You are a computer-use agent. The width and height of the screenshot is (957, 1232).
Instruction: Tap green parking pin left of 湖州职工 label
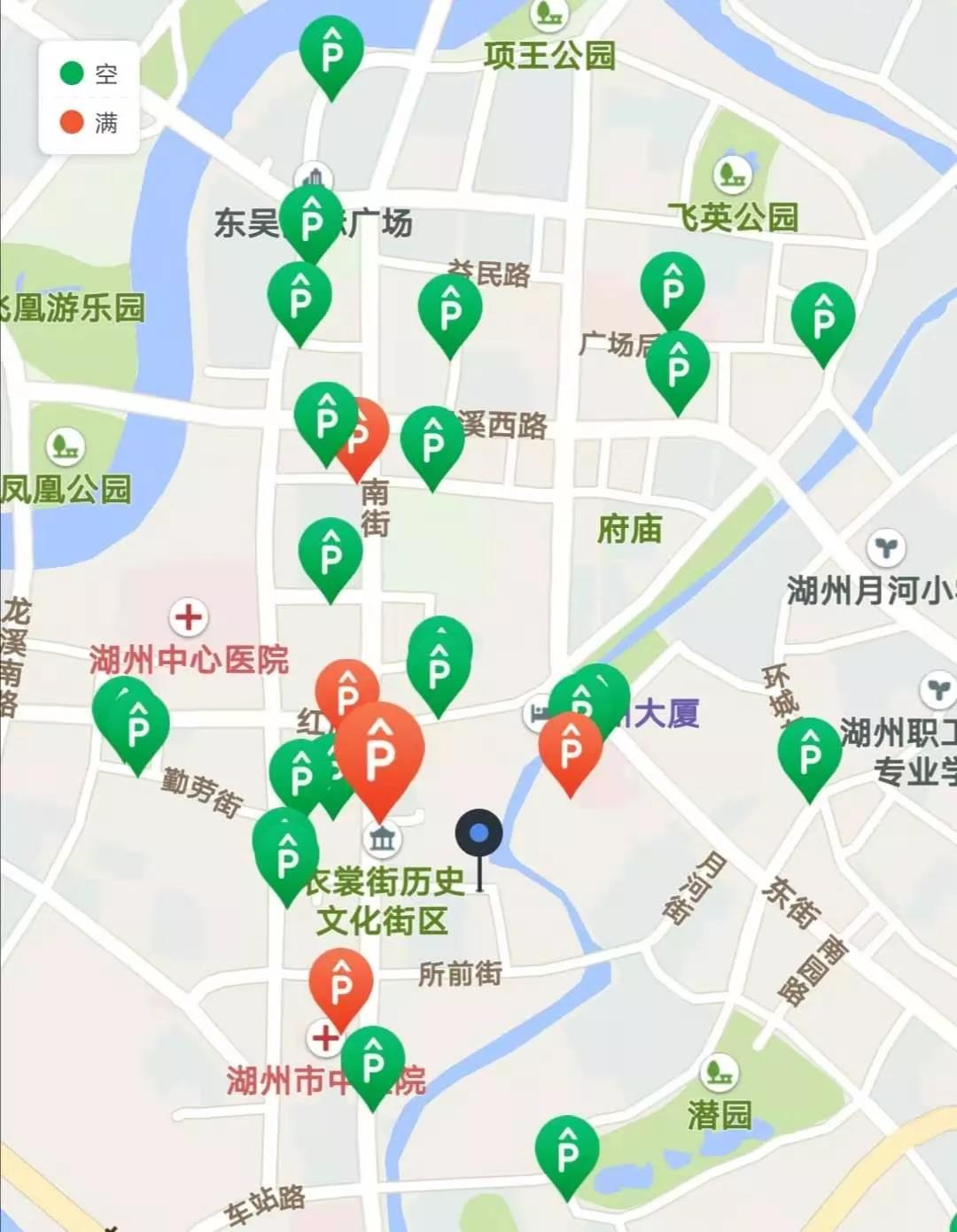tap(809, 753)
